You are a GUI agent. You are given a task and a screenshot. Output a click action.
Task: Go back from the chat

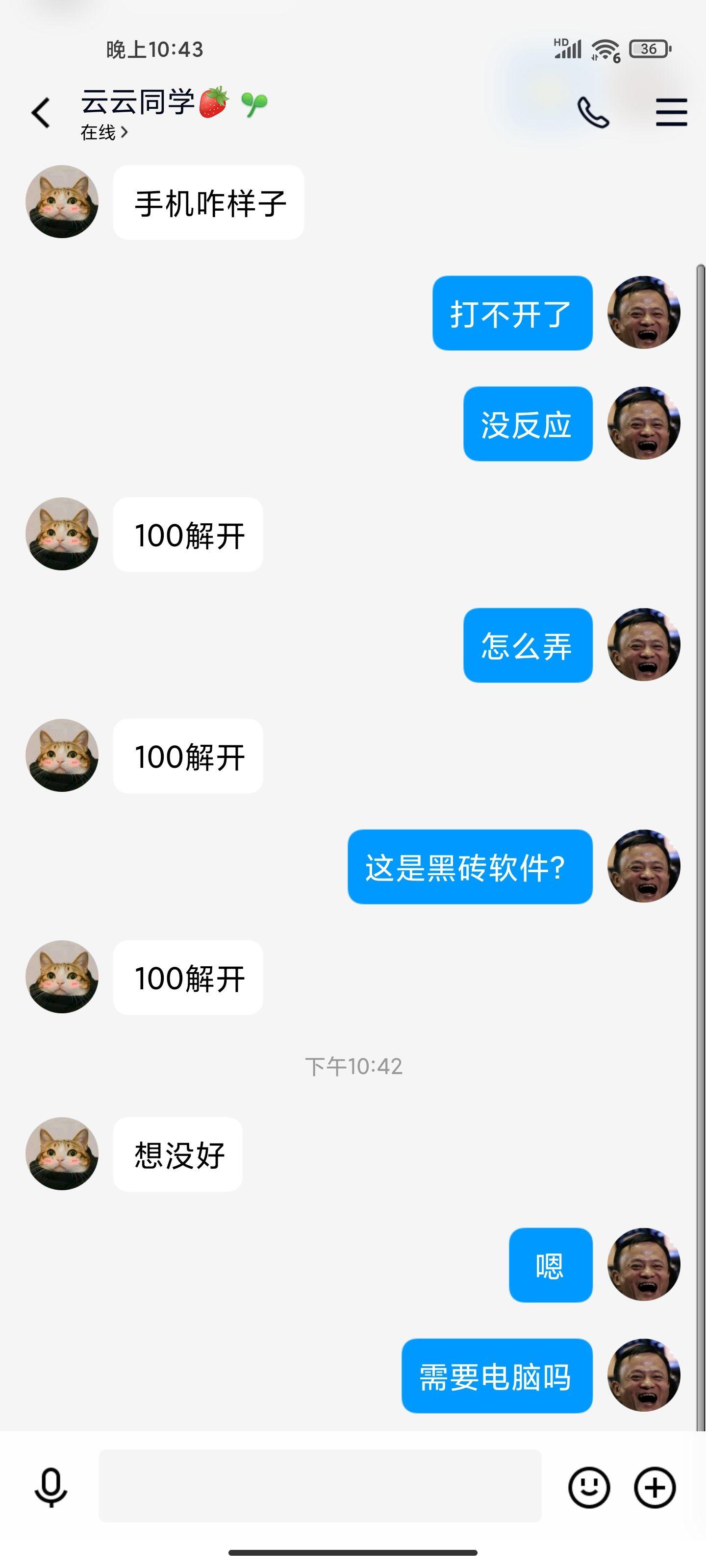41,113
